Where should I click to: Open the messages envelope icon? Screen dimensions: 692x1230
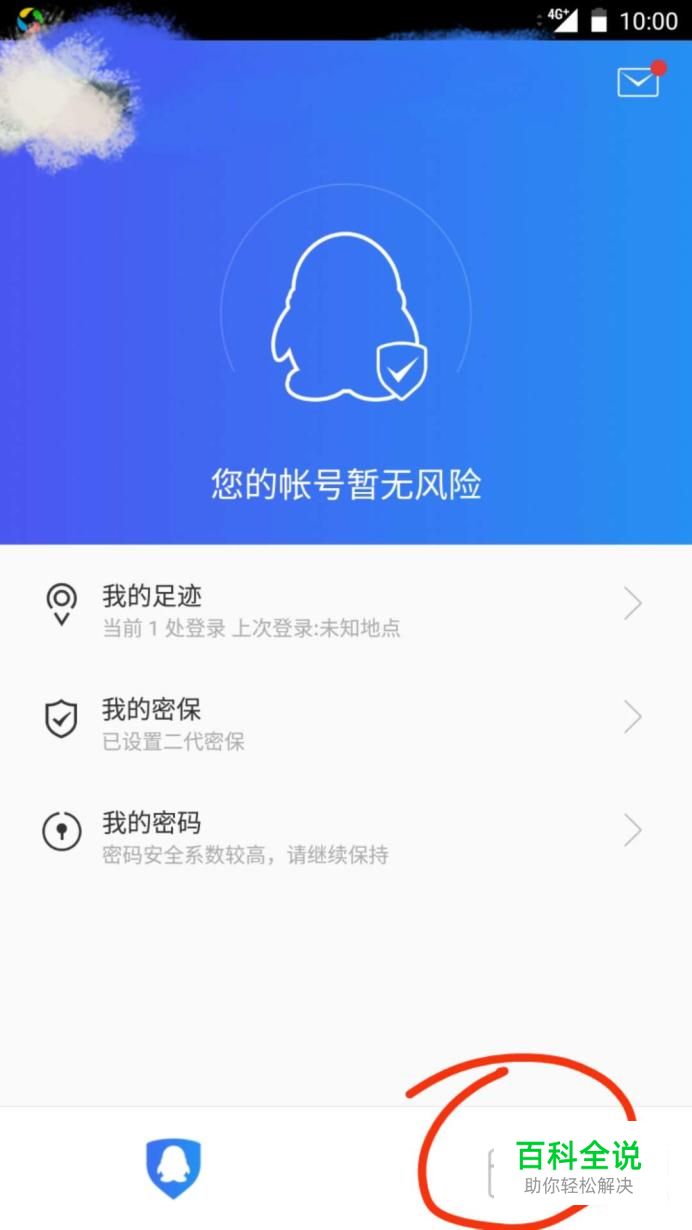(638, 81)
